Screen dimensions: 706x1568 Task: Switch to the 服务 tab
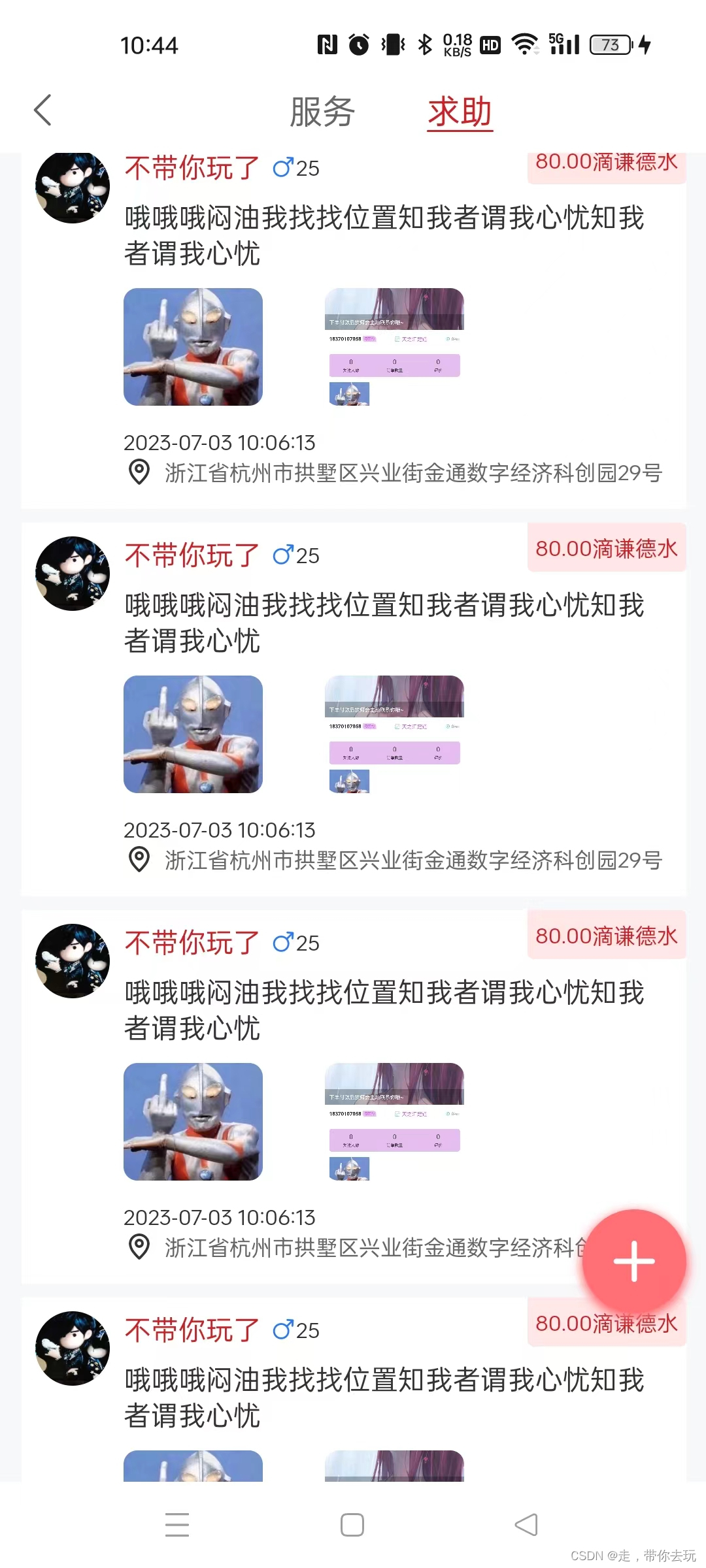click(x=322, y=111)
